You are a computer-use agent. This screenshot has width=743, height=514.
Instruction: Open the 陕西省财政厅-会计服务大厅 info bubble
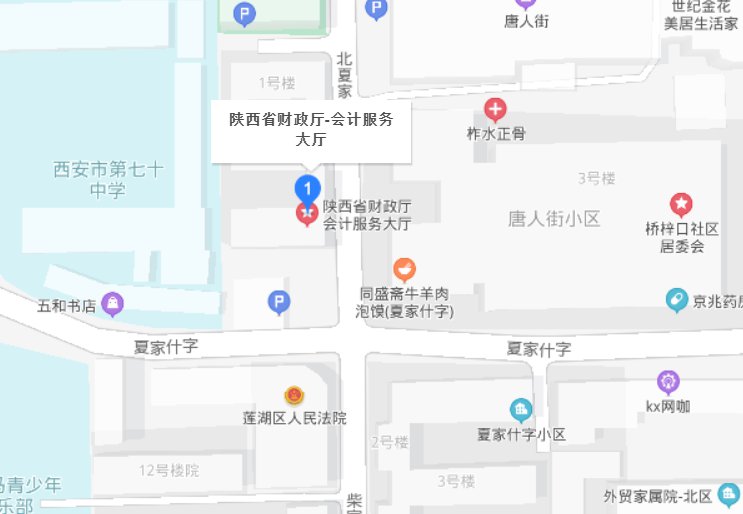(x=311, y=130)
